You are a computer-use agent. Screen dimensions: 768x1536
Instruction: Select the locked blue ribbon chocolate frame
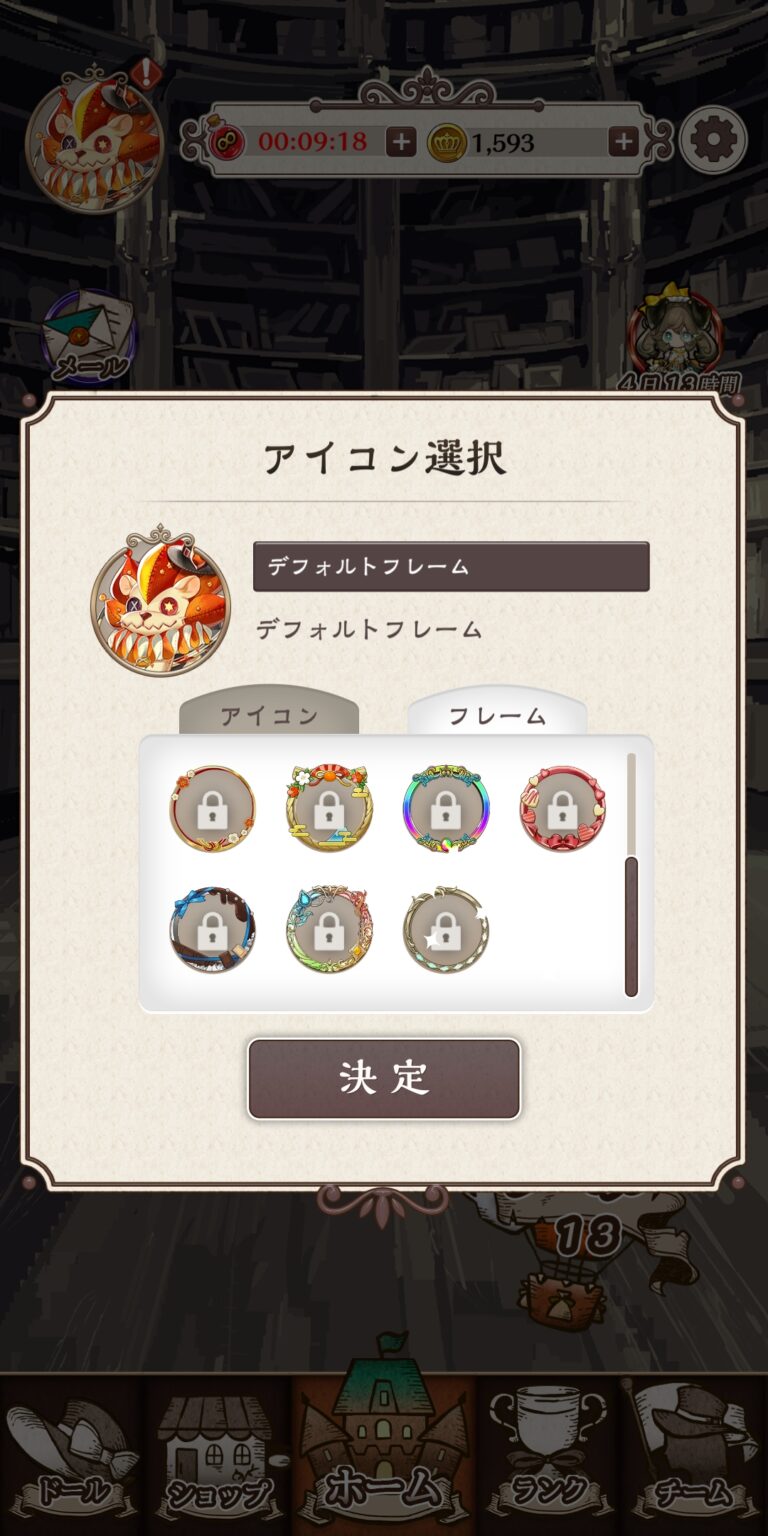tap(212, 929)
